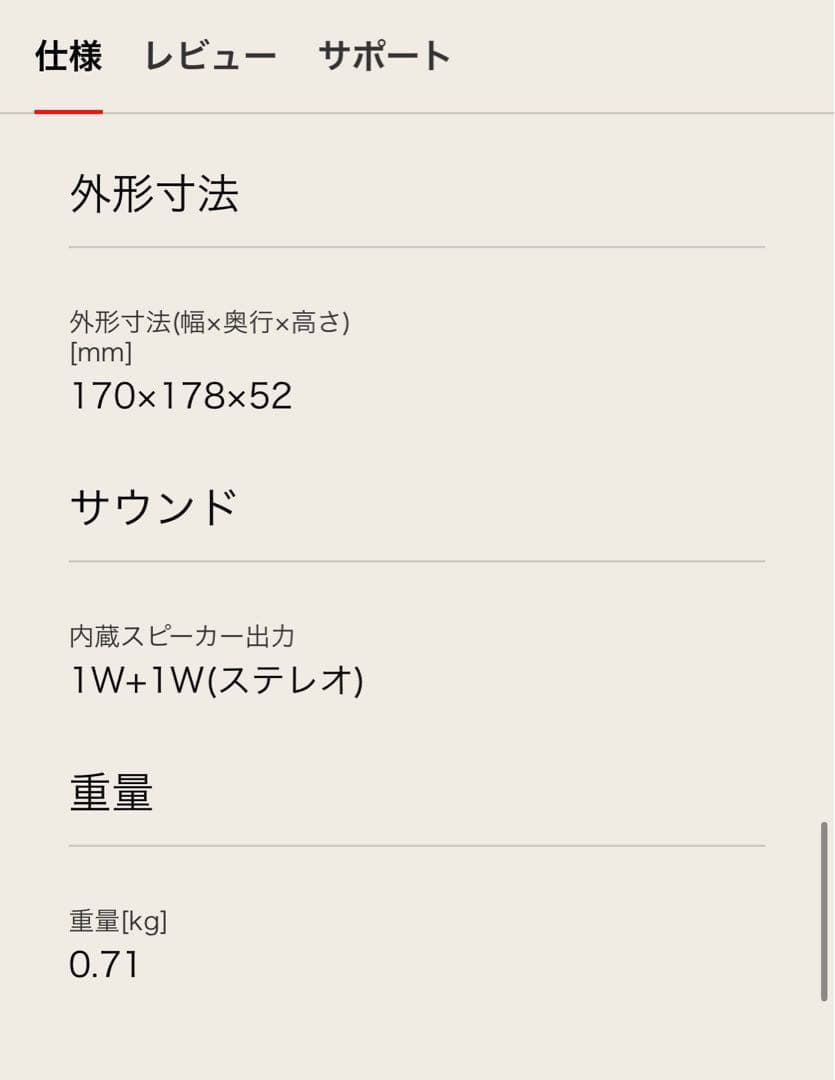Open the サポート tab
835x1080 pixels.
click(384, 55)
